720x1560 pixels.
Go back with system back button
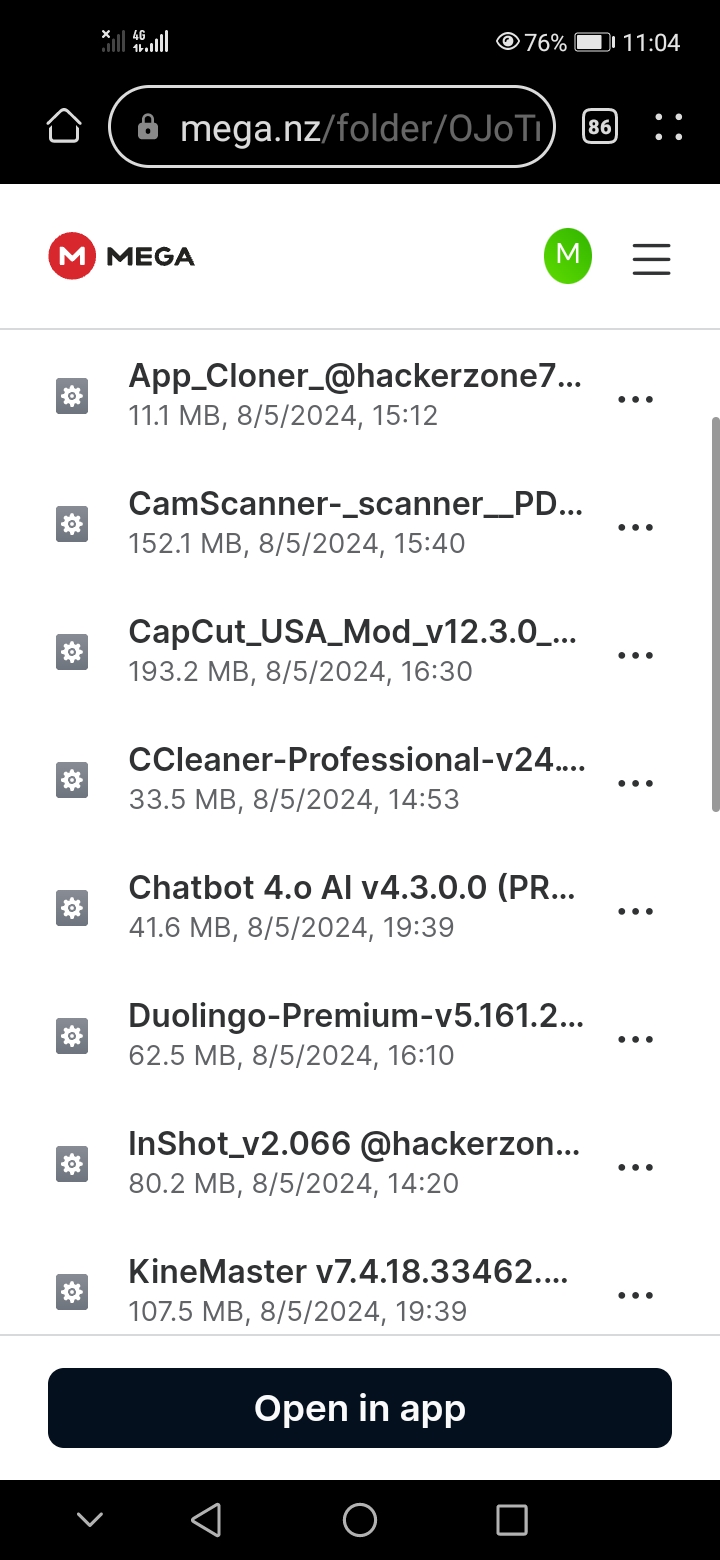coord(206,1520)
